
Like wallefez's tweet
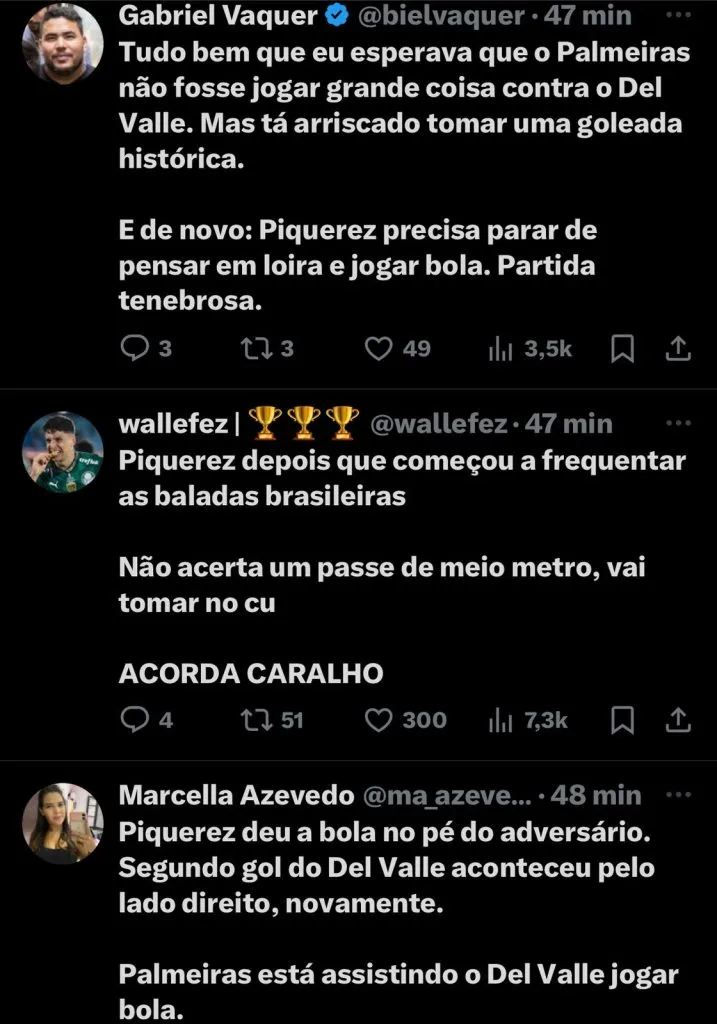click(x=378, y=720)
